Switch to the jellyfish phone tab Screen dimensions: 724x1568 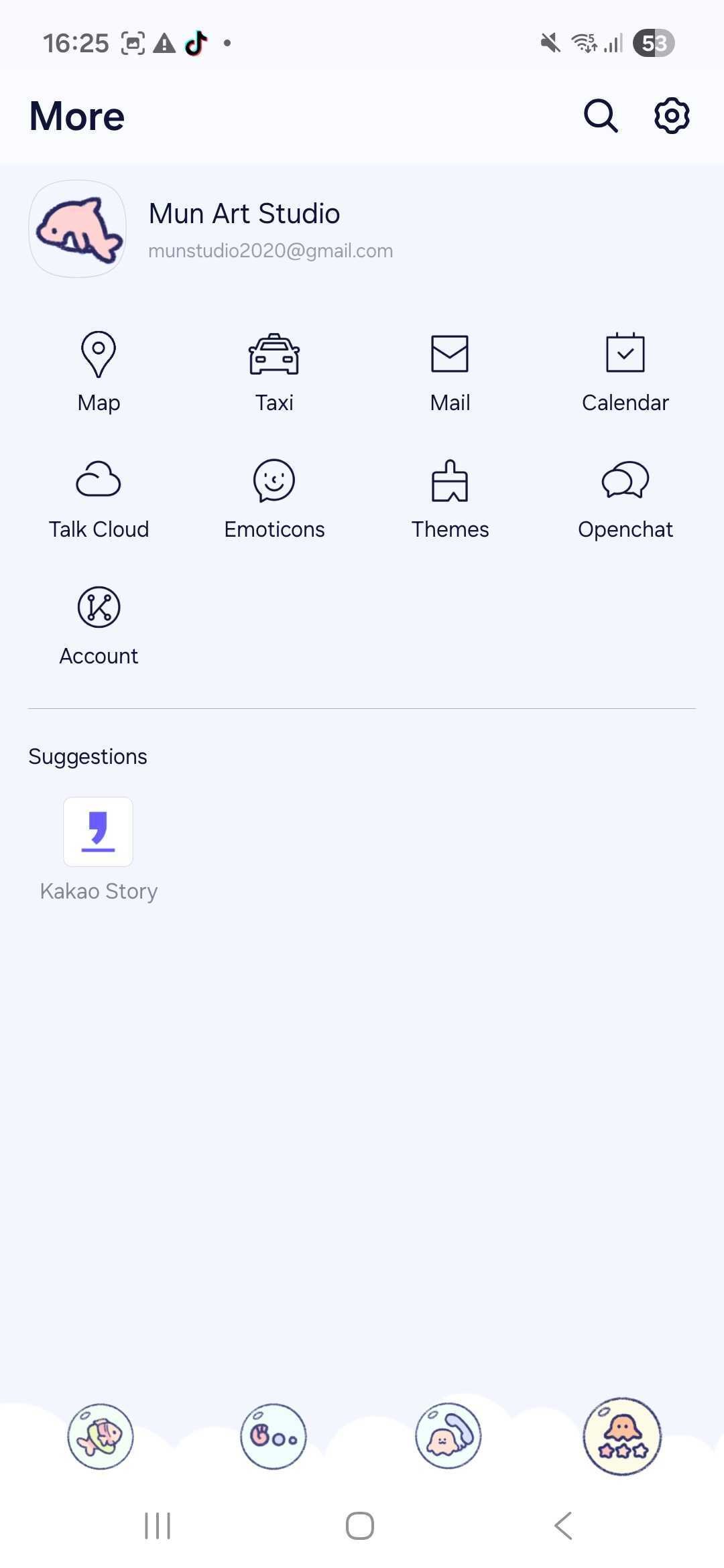(x=448, y=1436)
